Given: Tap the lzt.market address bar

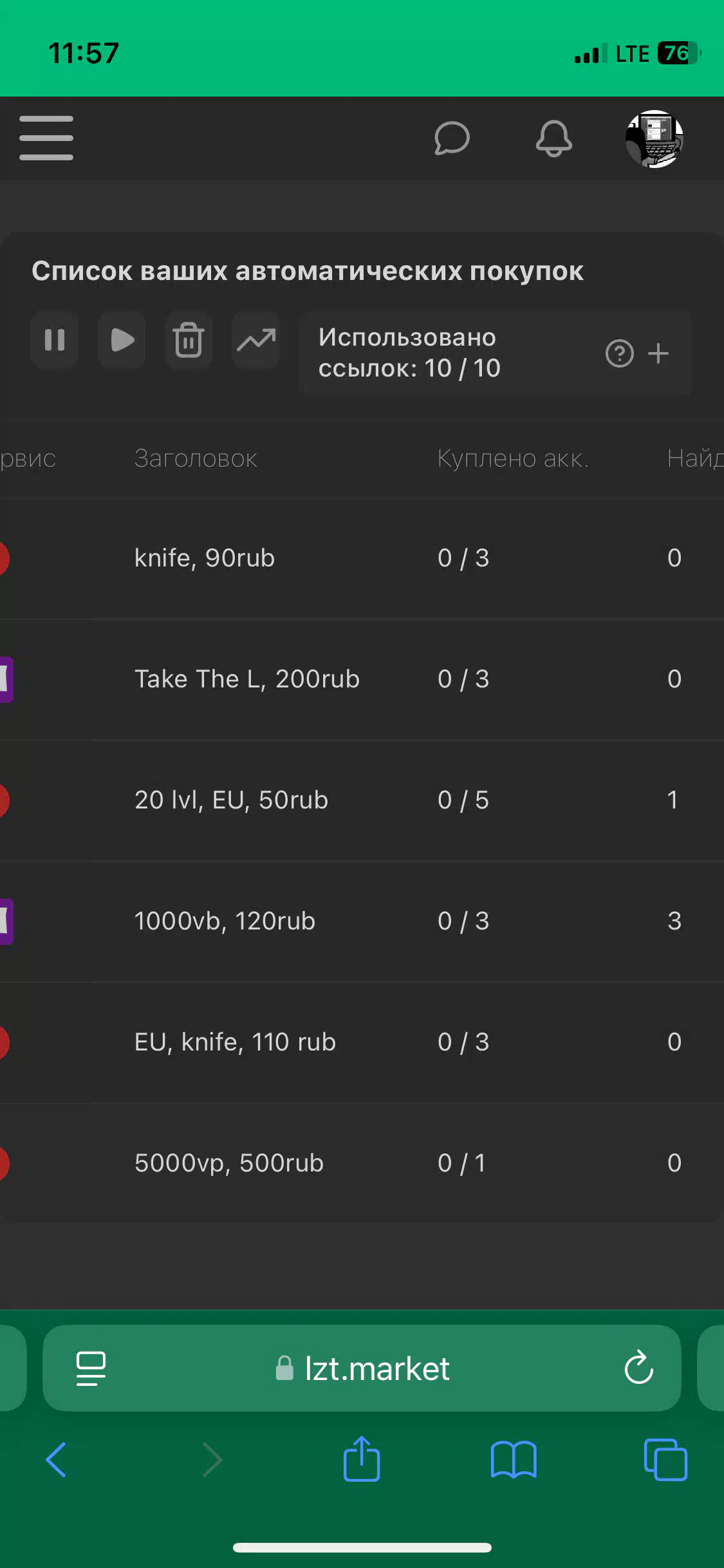Looking at the screenshot, I should 362,1368.
